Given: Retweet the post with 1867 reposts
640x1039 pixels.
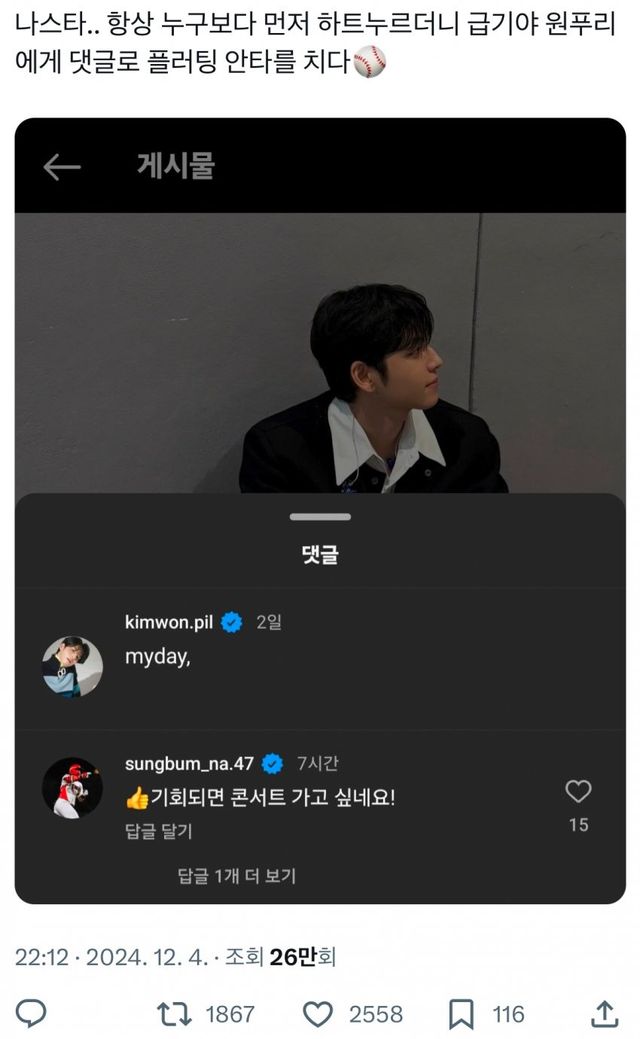Looking at the screenshot, I should pos(174,1014).
